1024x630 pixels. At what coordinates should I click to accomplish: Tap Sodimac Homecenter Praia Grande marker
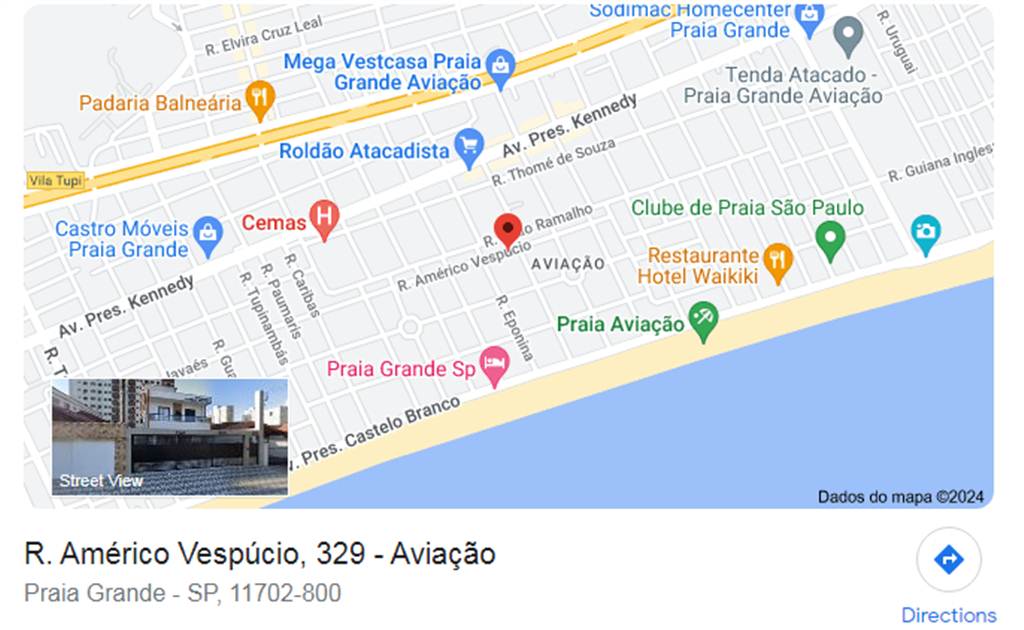808,14
